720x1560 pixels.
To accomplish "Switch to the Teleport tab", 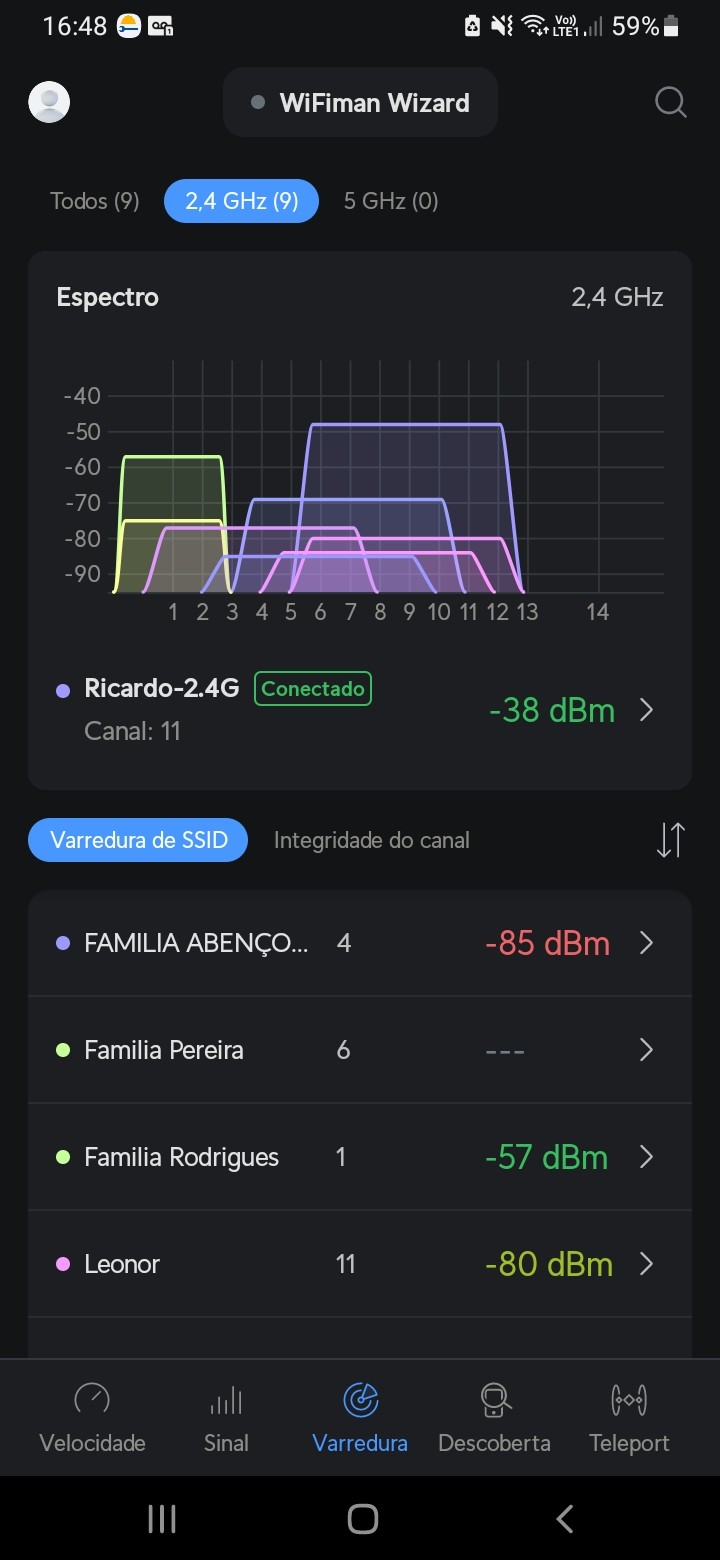I will tap(629, 1417).
